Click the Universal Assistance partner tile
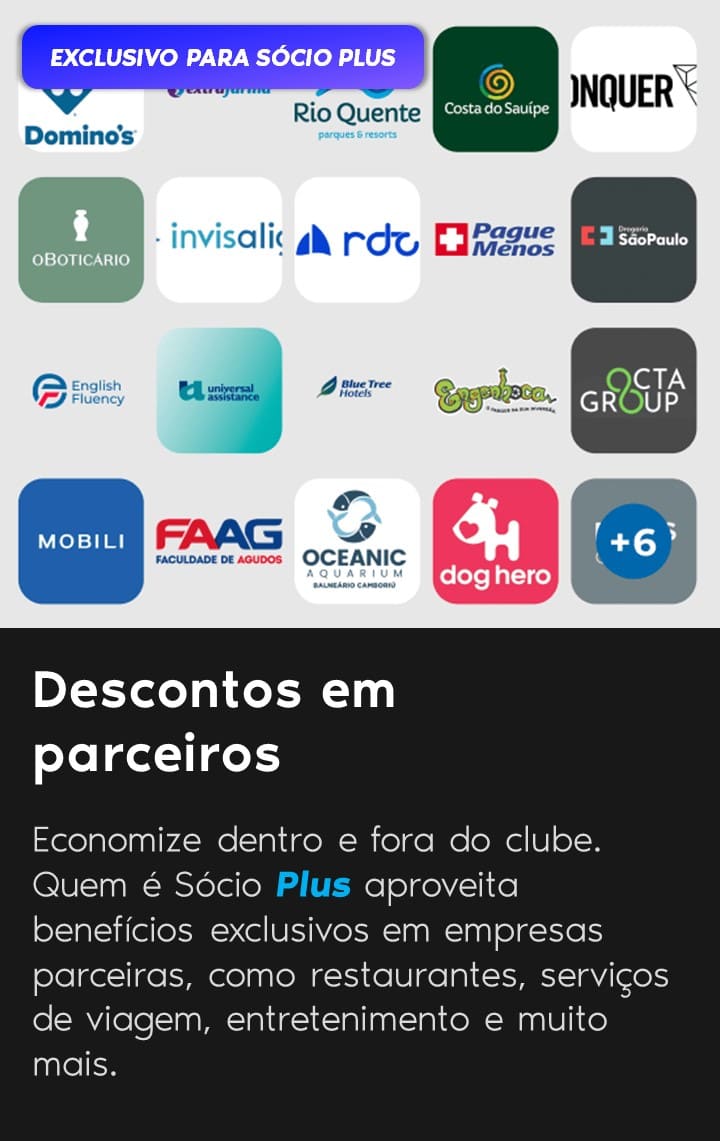The width and height of the screenshot is (720, 1141). 219,391
